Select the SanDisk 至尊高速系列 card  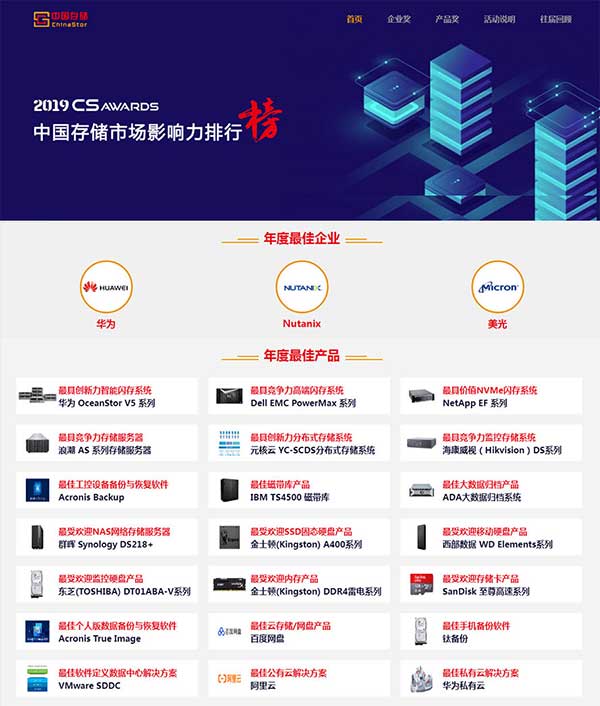coord(490,585)
